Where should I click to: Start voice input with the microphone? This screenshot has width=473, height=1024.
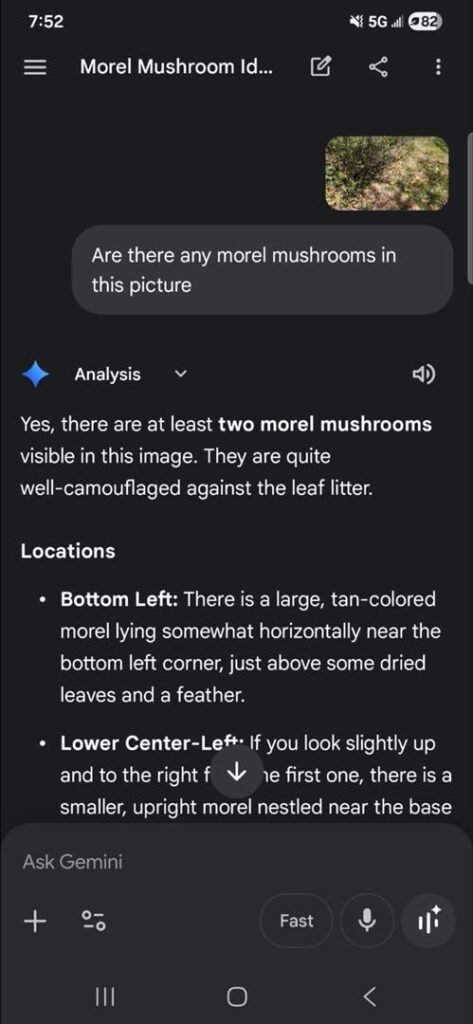coord(368,921)
